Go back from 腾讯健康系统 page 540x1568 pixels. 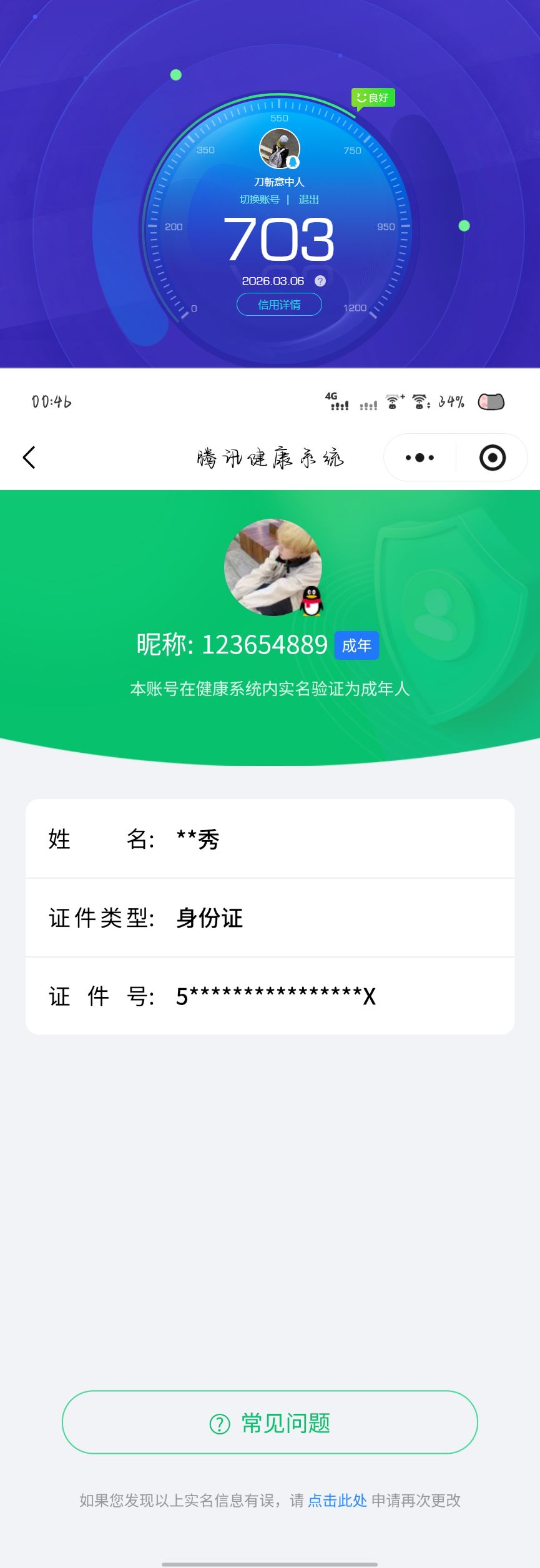(29, 458)
